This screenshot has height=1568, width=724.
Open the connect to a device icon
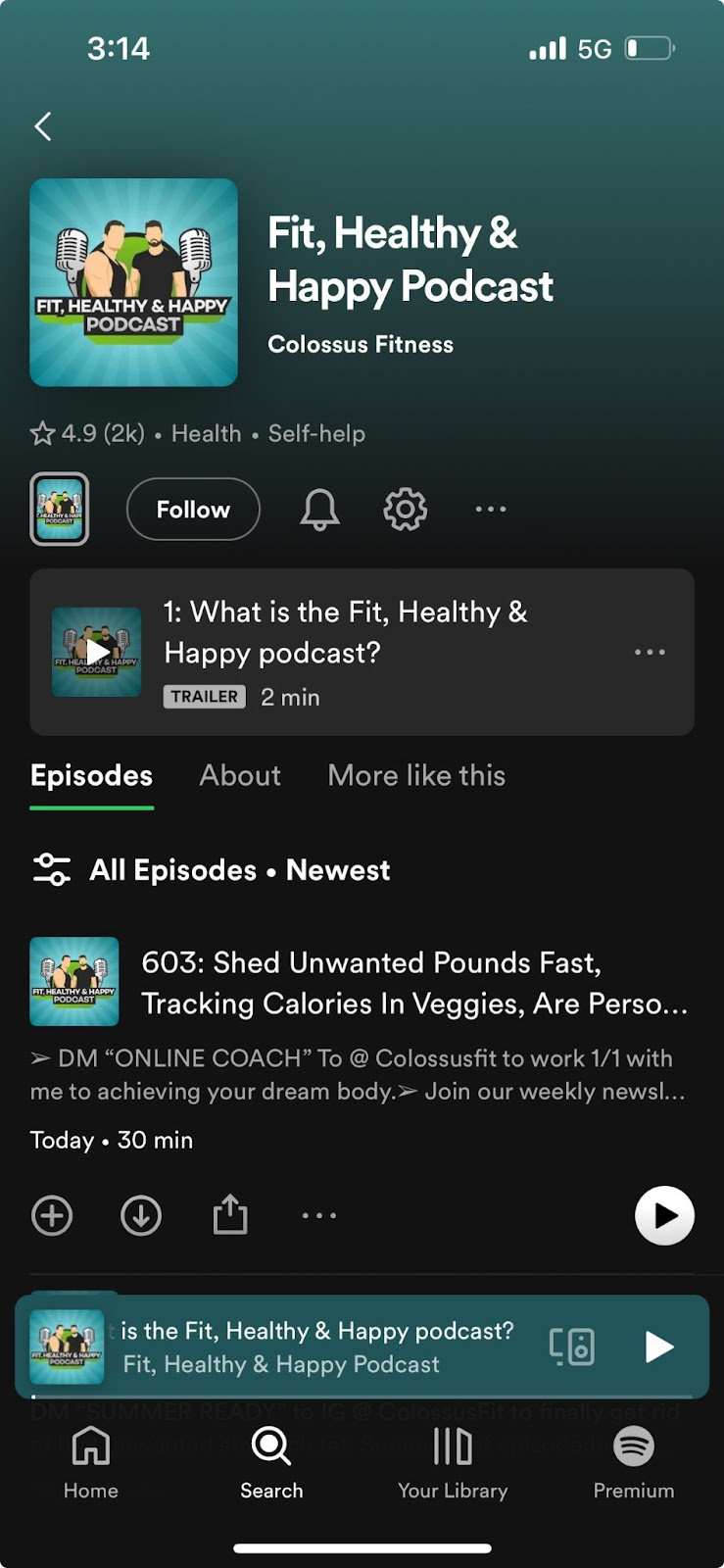coord(572,1347)
